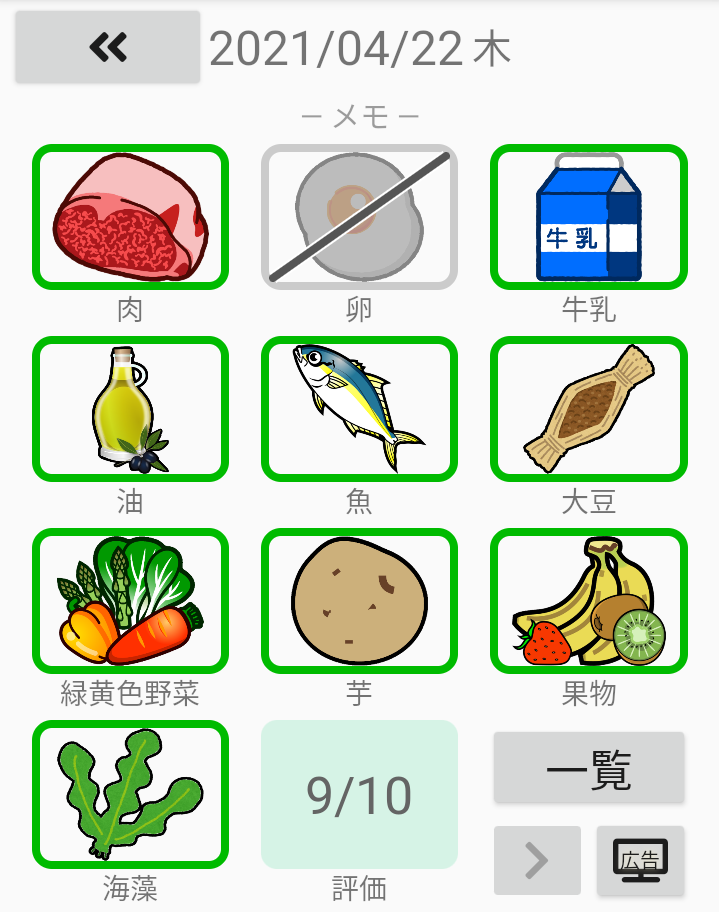This screenshot has height=912, width=719.
Task: Toggle the 芋 (potato) tile
Action: click(359, 601)
